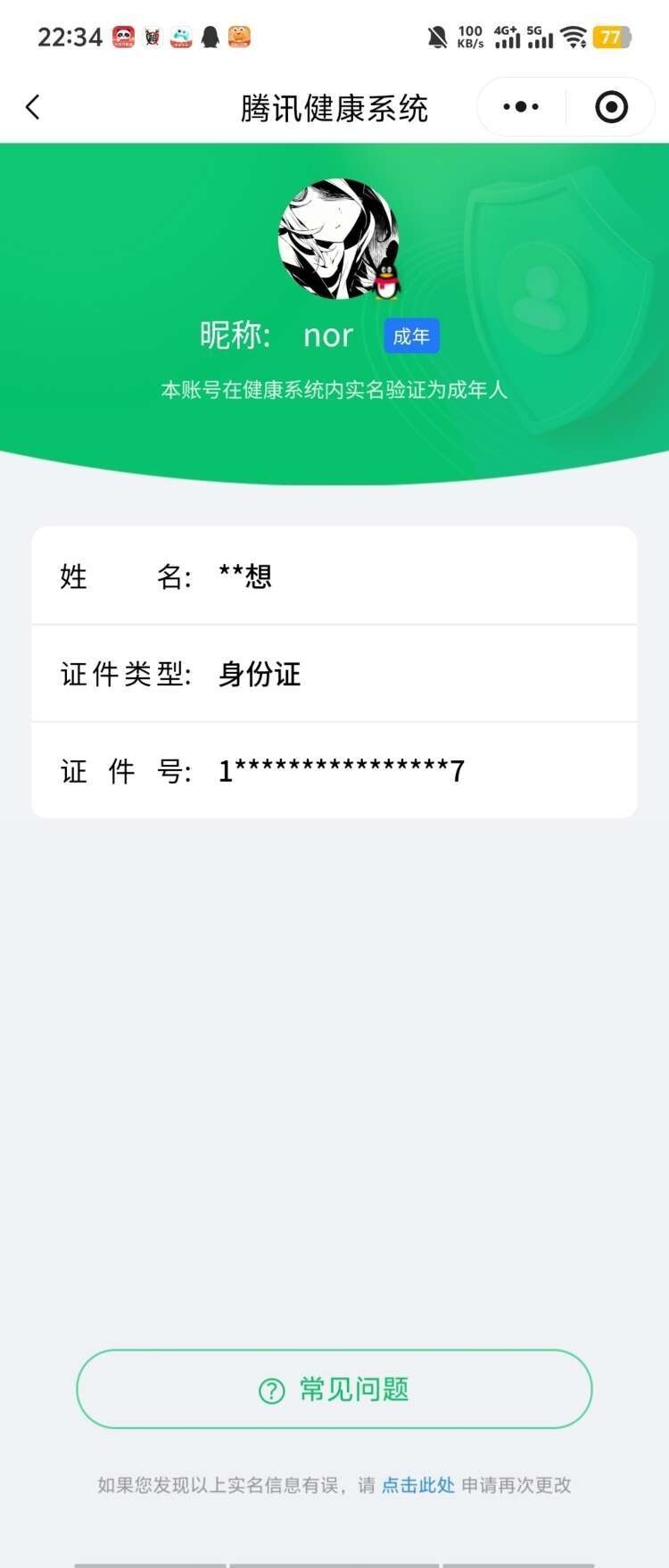Tap the Wi-Fi signal icon
This screenshot has height=1568, width=669.
(x=573, y=37)
